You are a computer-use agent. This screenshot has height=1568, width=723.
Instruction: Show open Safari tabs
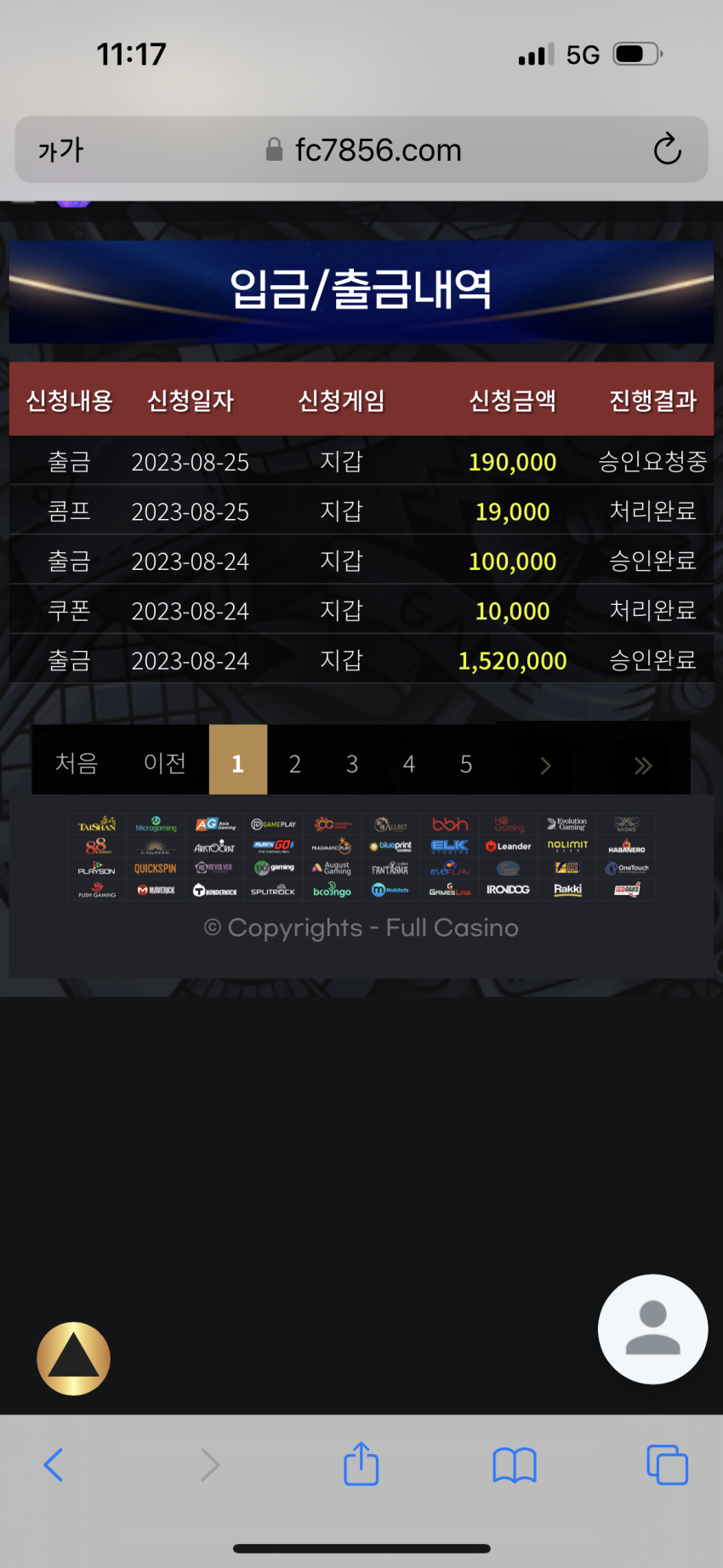pyautogui.click(x=668, y=1465)
